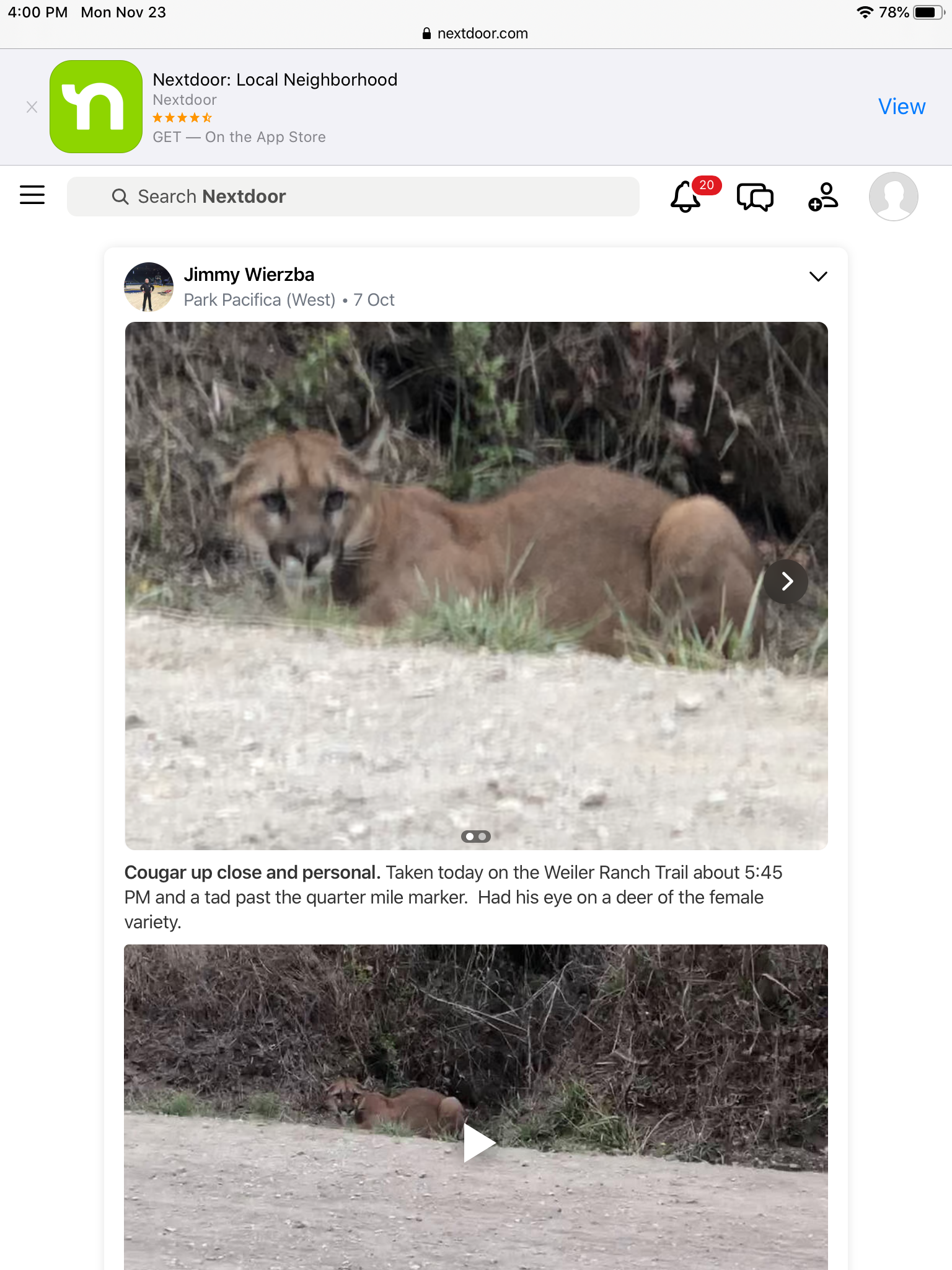Open the Park Pacifica (West) neighborhood link
This screenshot has height=1270, width=952.
(259, 300)
